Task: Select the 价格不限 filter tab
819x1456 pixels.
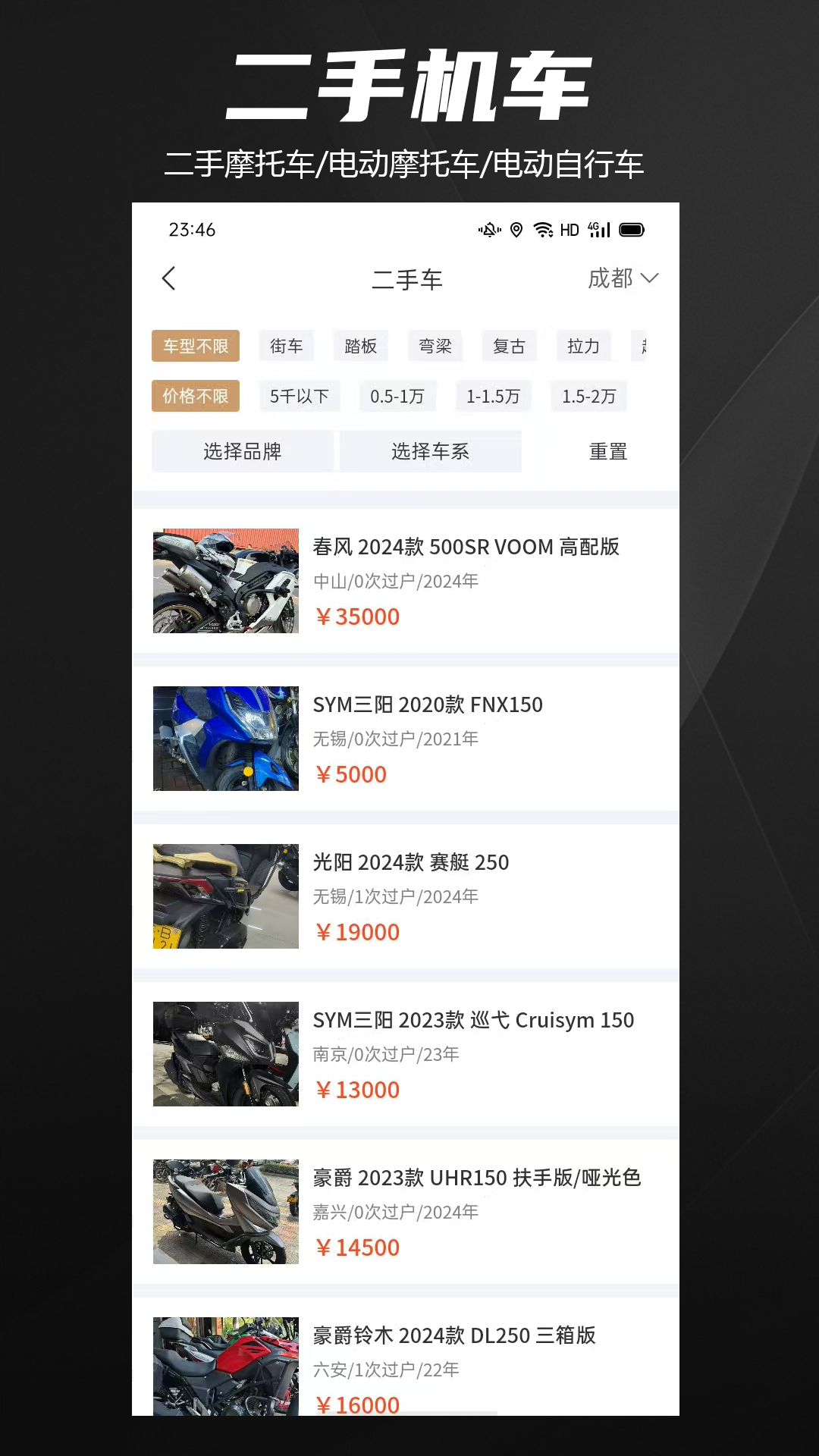Action: [x=195, y=396]
